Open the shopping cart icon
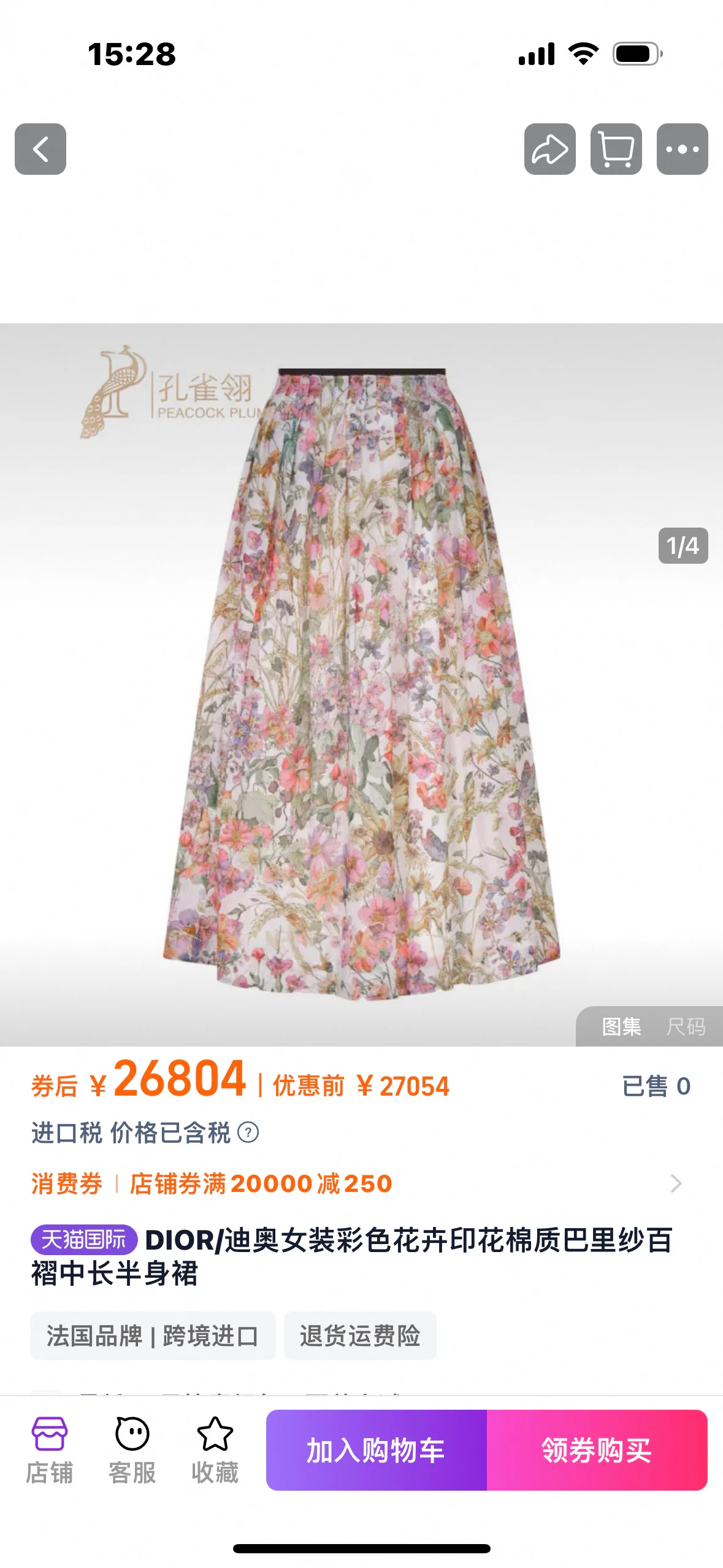Viewport: 723px width, 1568px height. 616,149
